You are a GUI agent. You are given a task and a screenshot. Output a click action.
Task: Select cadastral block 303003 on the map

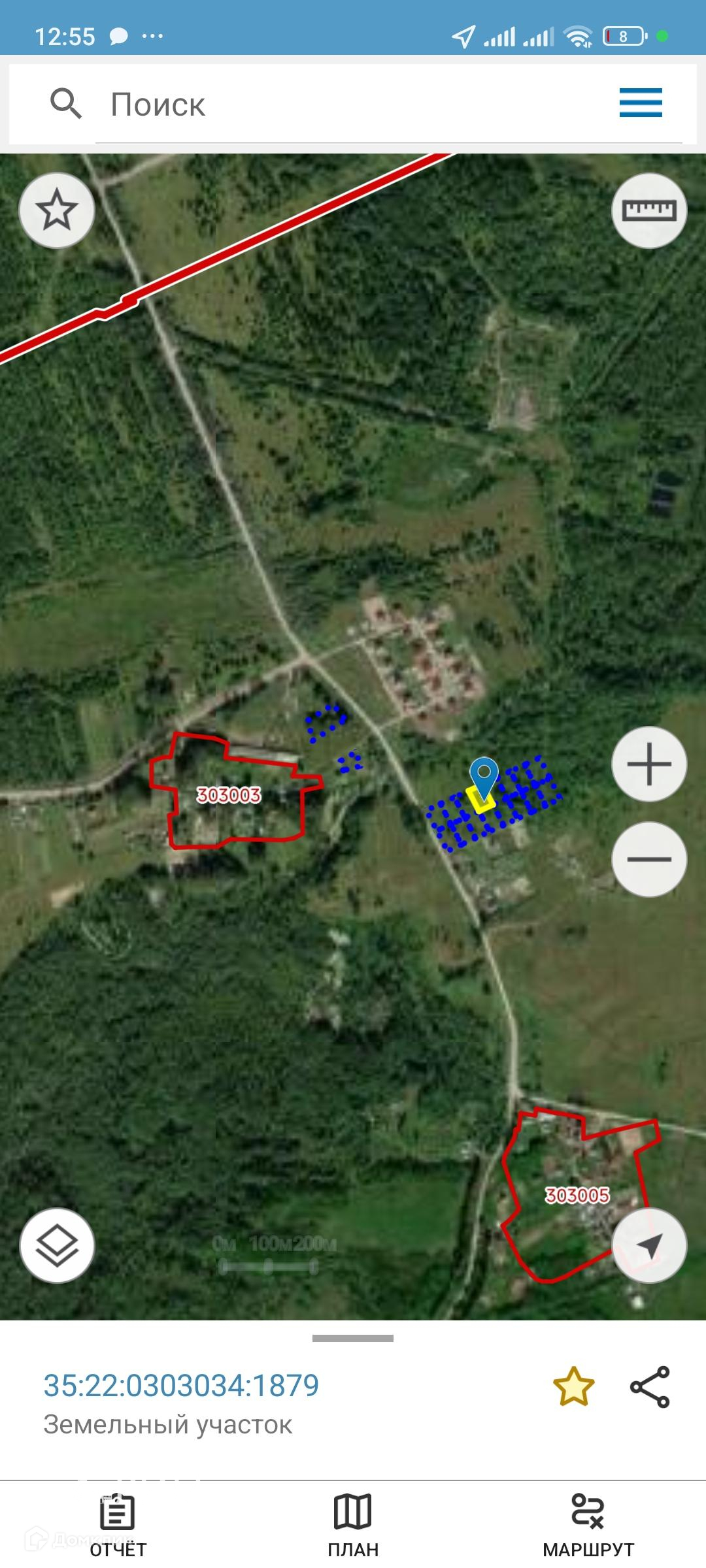(229, 795)
